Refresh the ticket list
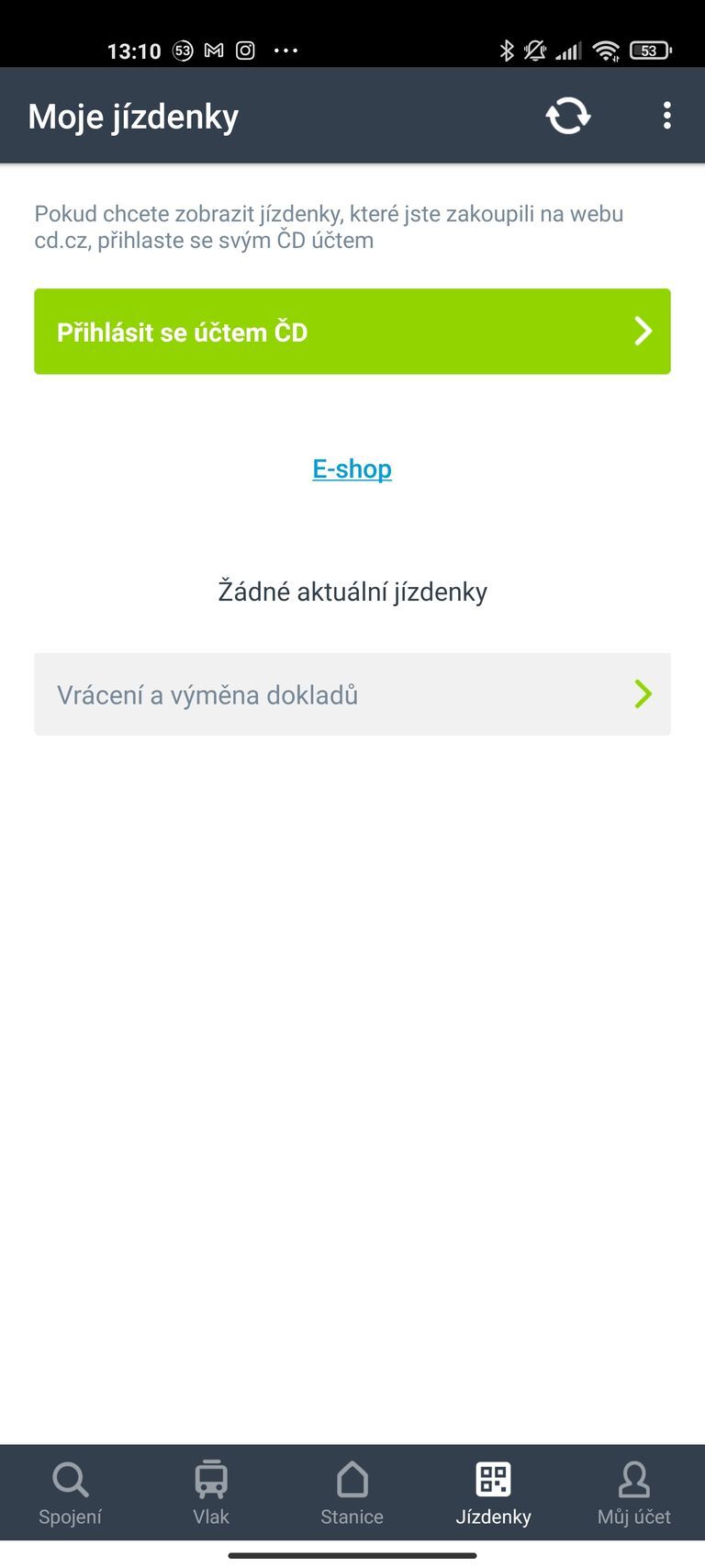 point(567,115)
